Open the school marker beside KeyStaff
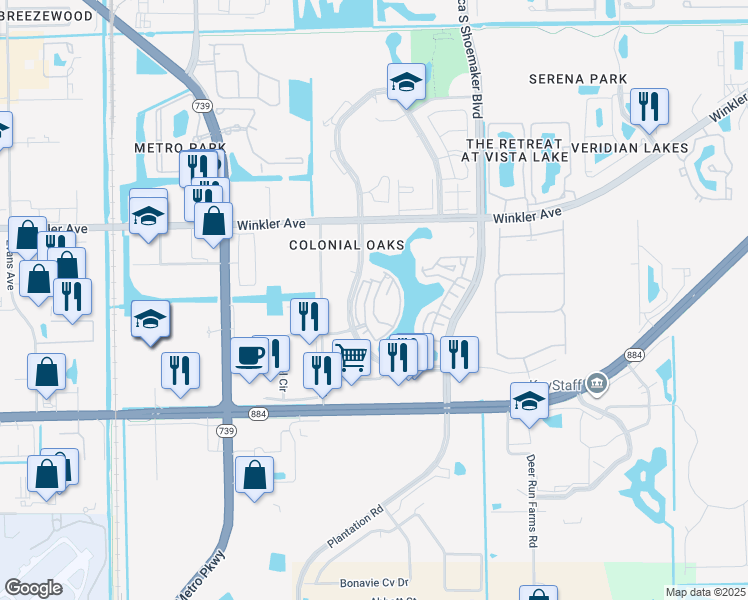Screen dimensions: 748x600 529,401
